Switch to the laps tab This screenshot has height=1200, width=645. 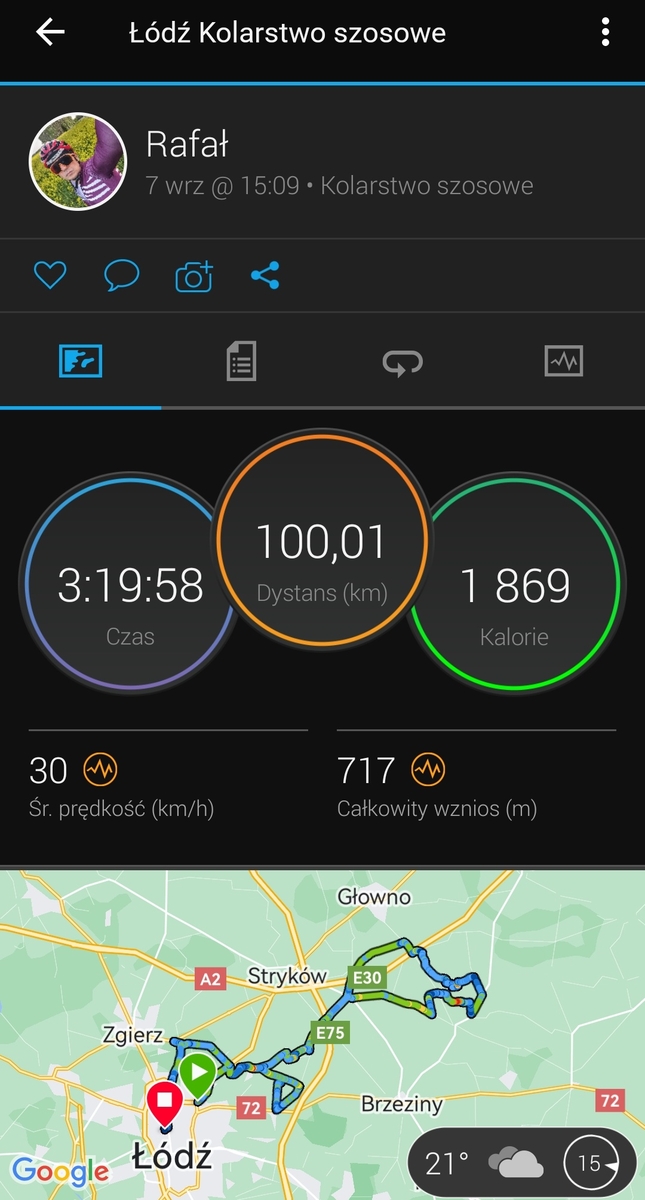coord(403,361)
